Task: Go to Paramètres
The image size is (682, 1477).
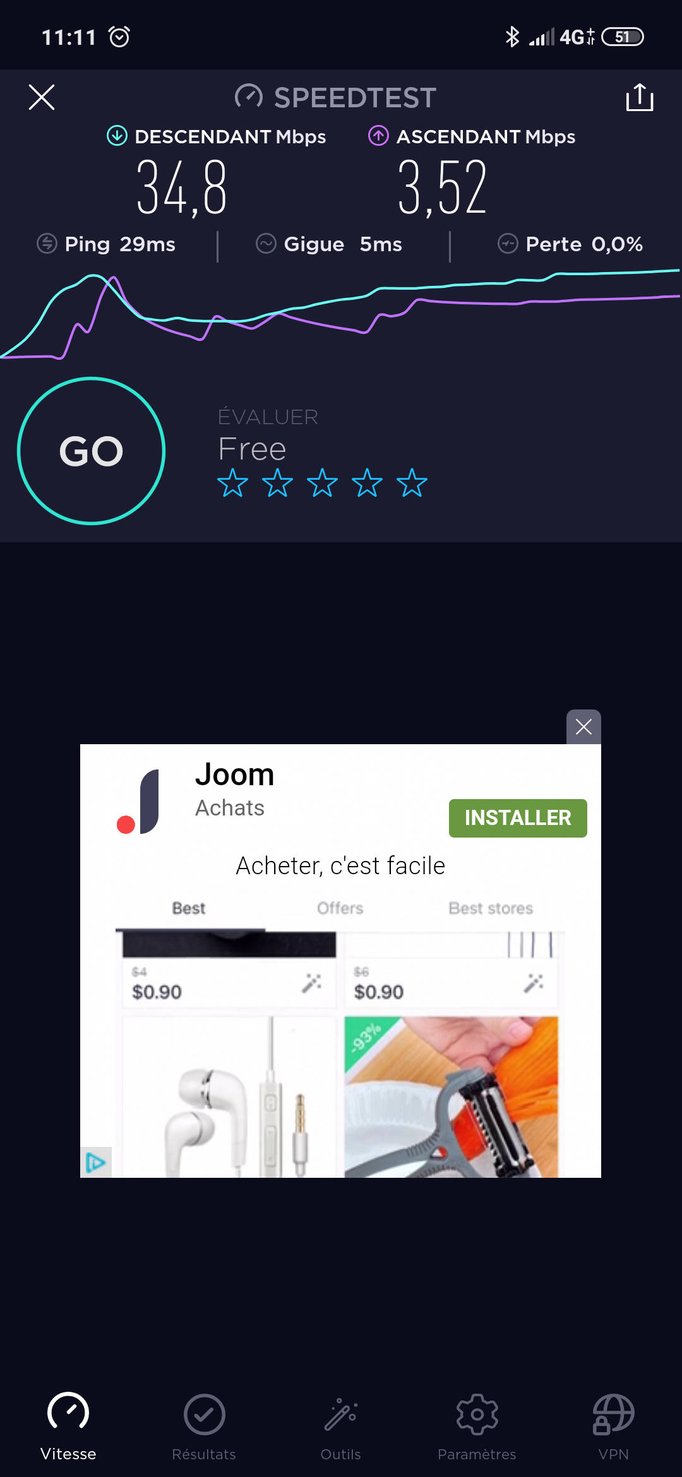Action: pyautogui.click(x=477, y=1427)
